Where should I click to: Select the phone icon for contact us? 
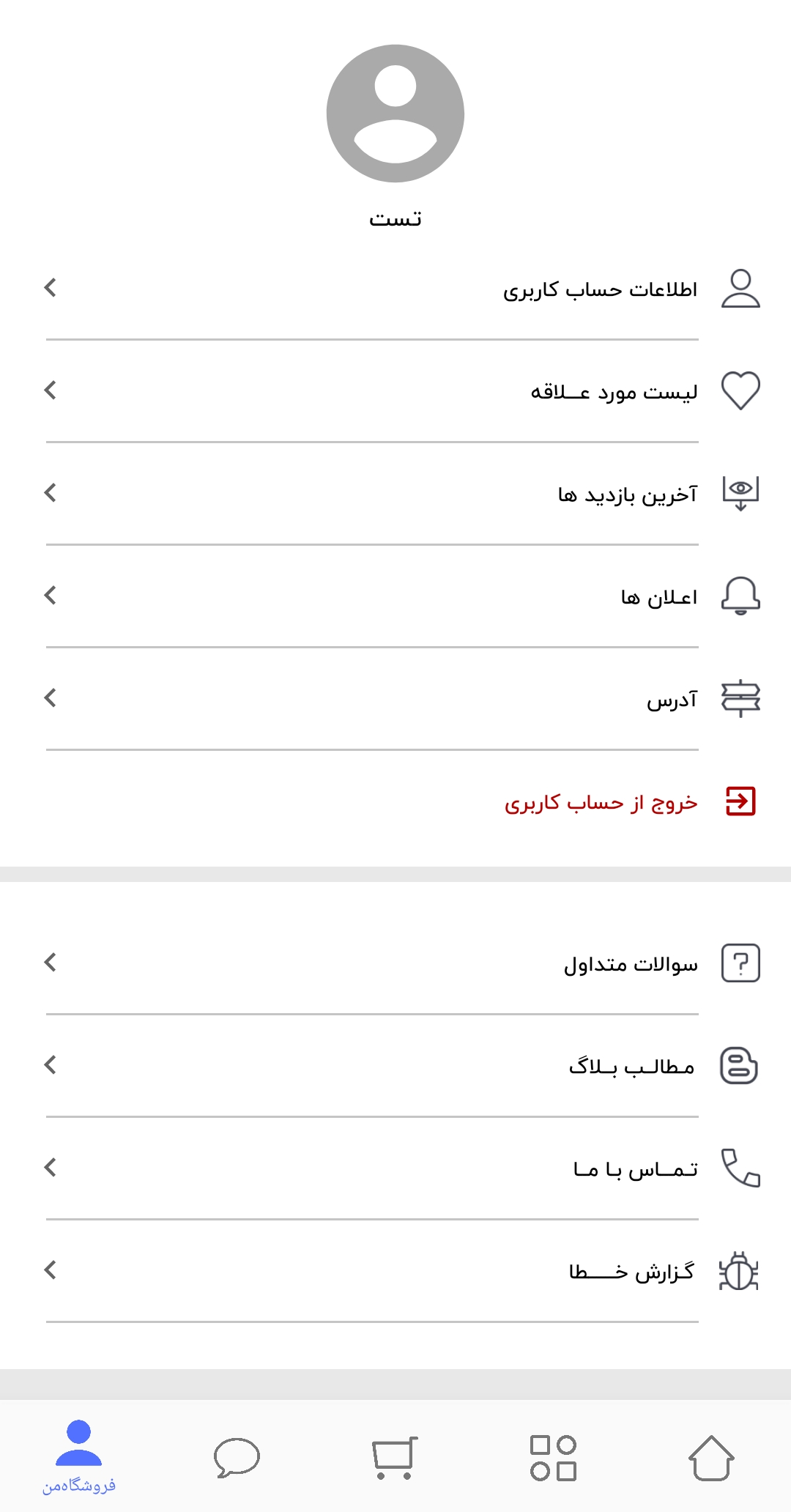click(741, 1168)
